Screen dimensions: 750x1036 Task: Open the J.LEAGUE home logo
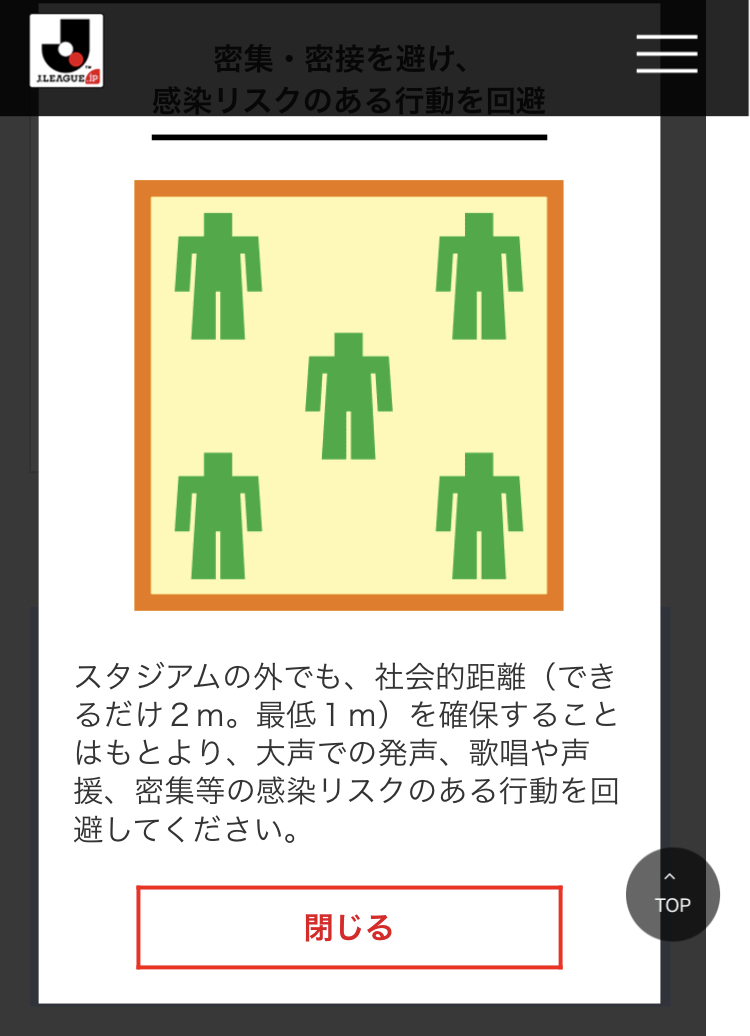(66, 51)
